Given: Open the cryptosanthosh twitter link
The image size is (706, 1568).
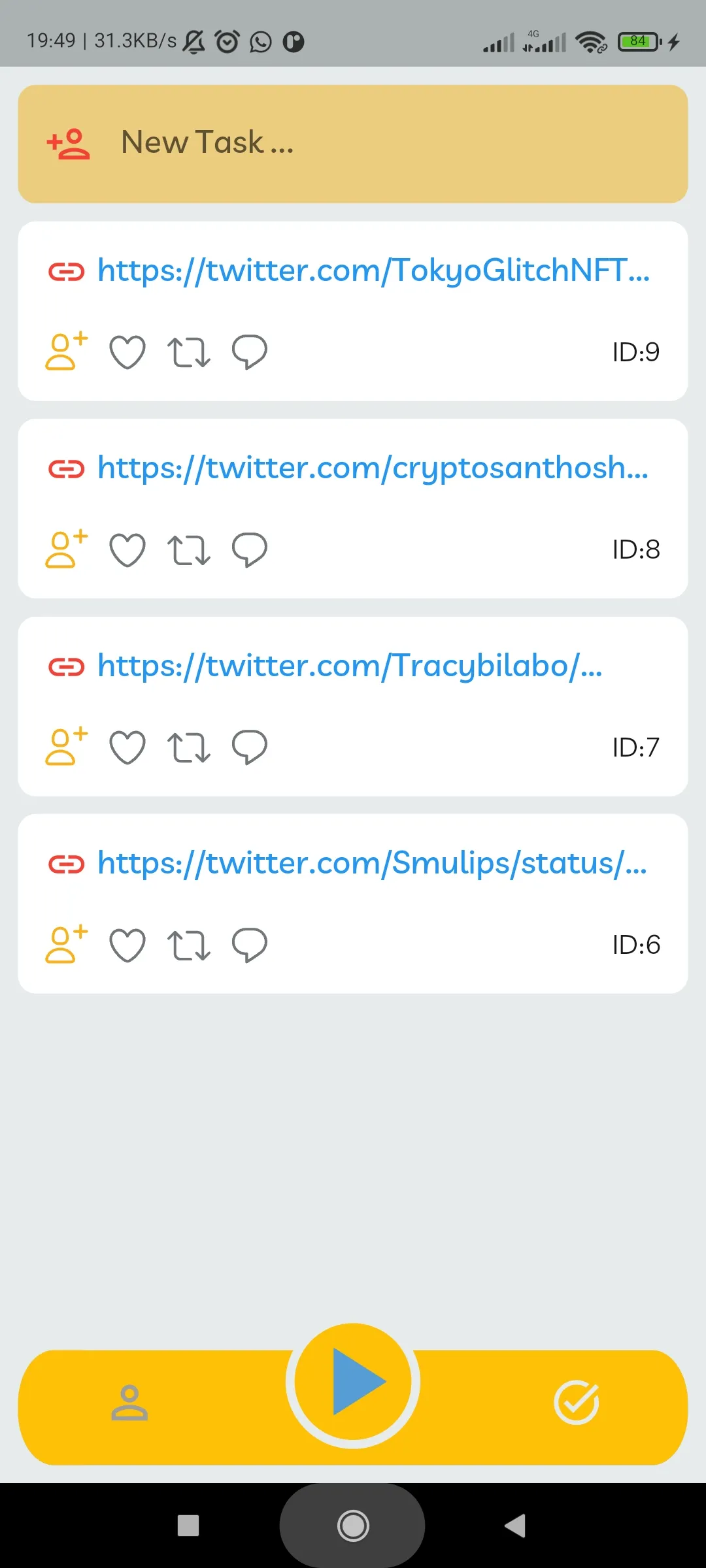Looking at the screenshot, I should (373, 468).
